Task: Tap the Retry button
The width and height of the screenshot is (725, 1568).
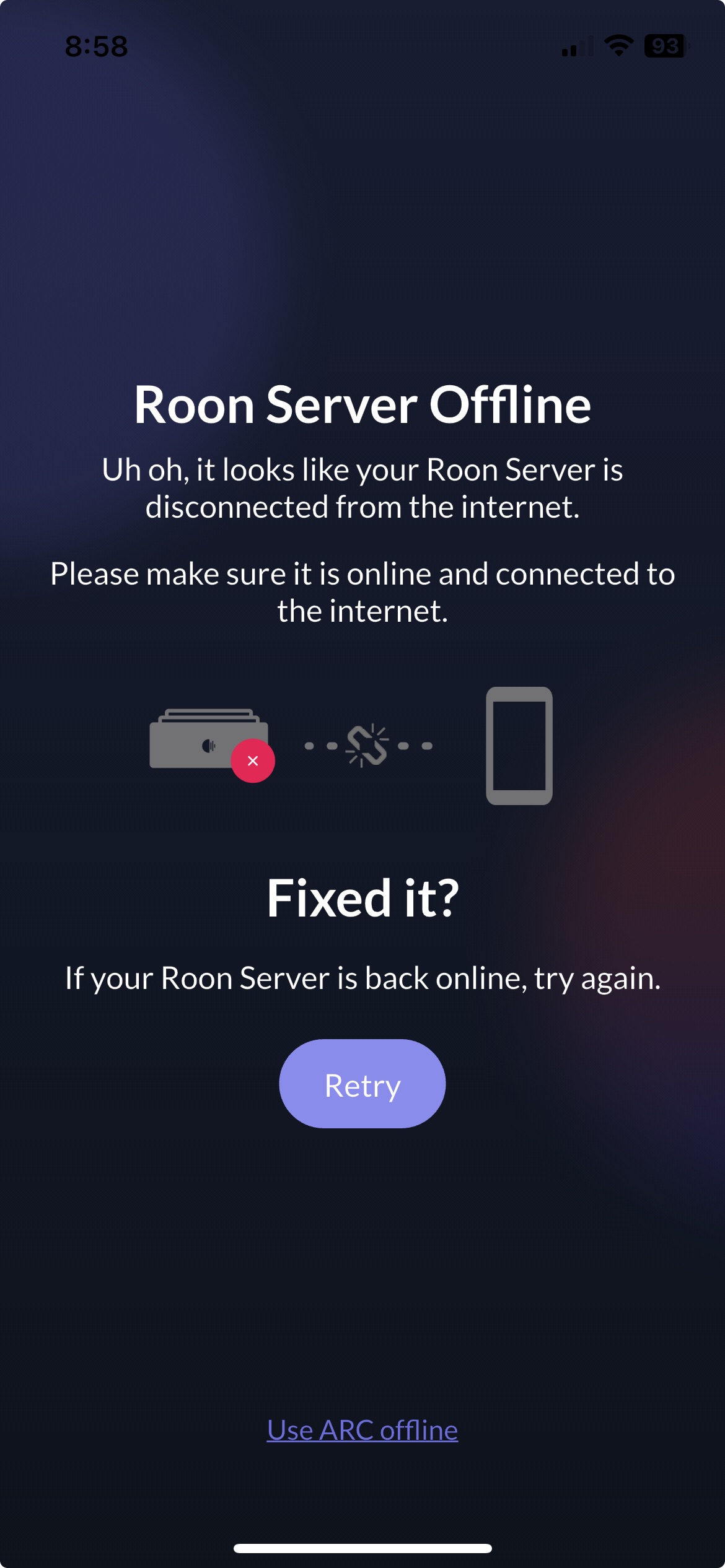Action: point(362,1084)
